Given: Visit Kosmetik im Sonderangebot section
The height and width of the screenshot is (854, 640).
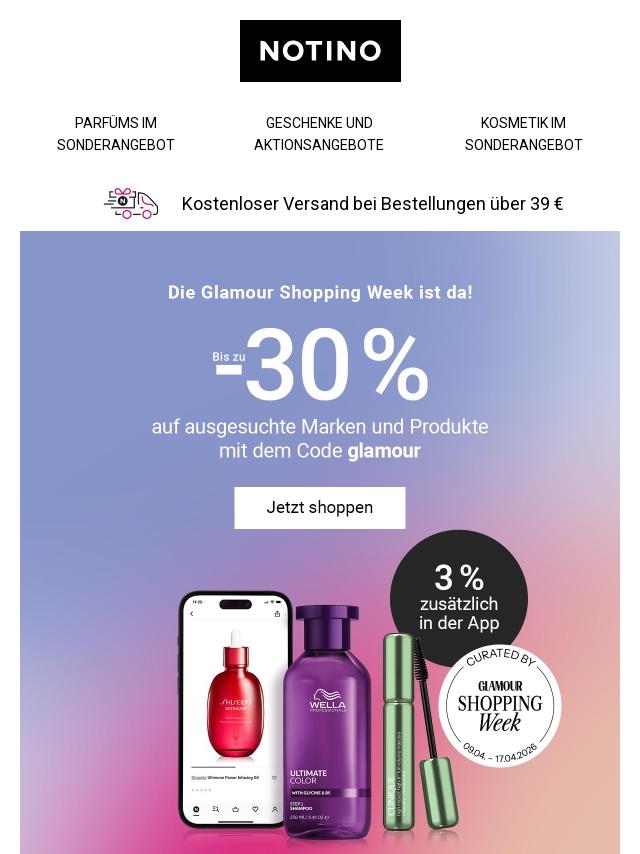Looking at the screenshot, I should point(523,134).
